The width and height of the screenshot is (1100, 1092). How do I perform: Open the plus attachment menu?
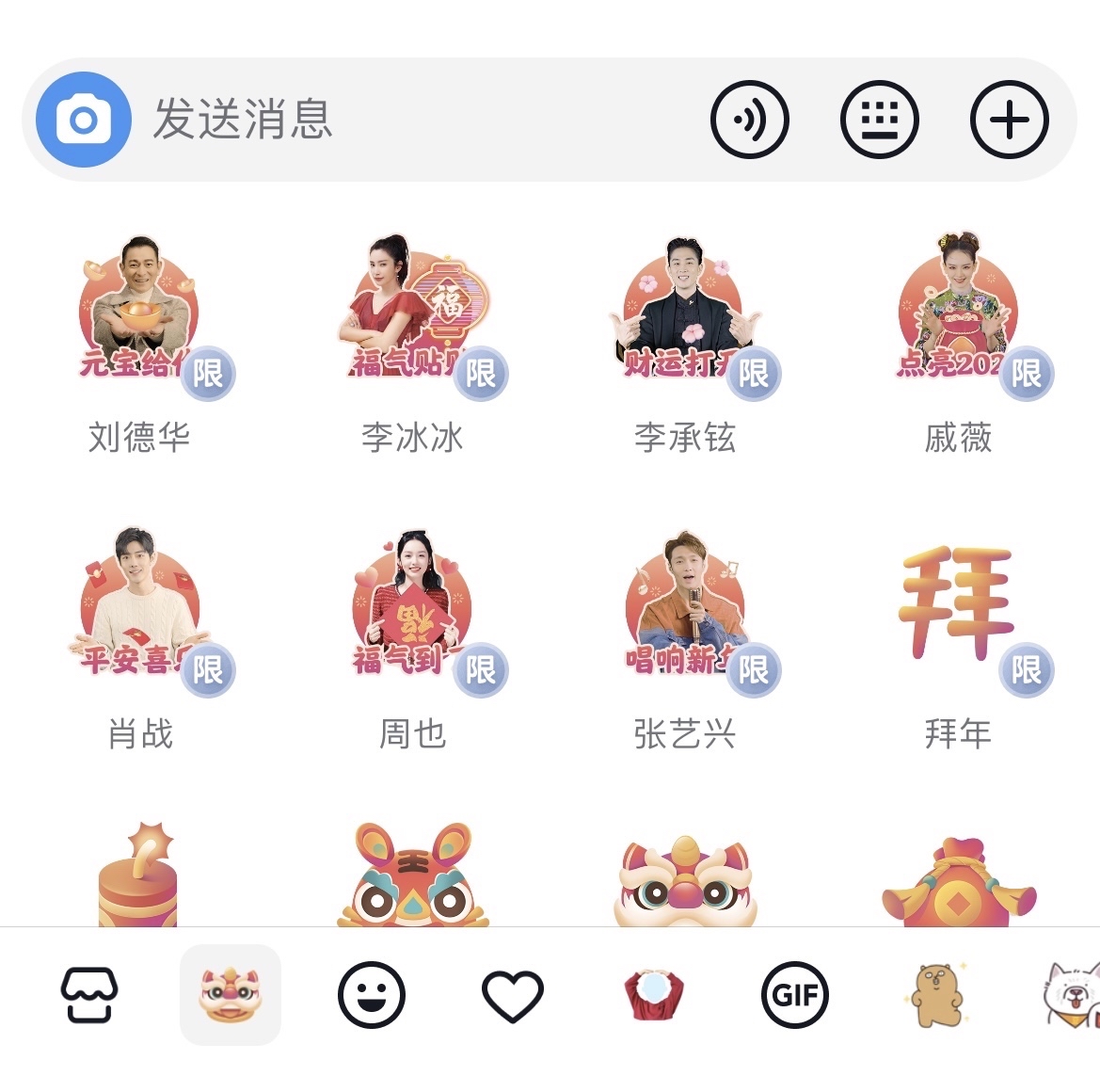pyautogui.click(x=1009, y=120)
